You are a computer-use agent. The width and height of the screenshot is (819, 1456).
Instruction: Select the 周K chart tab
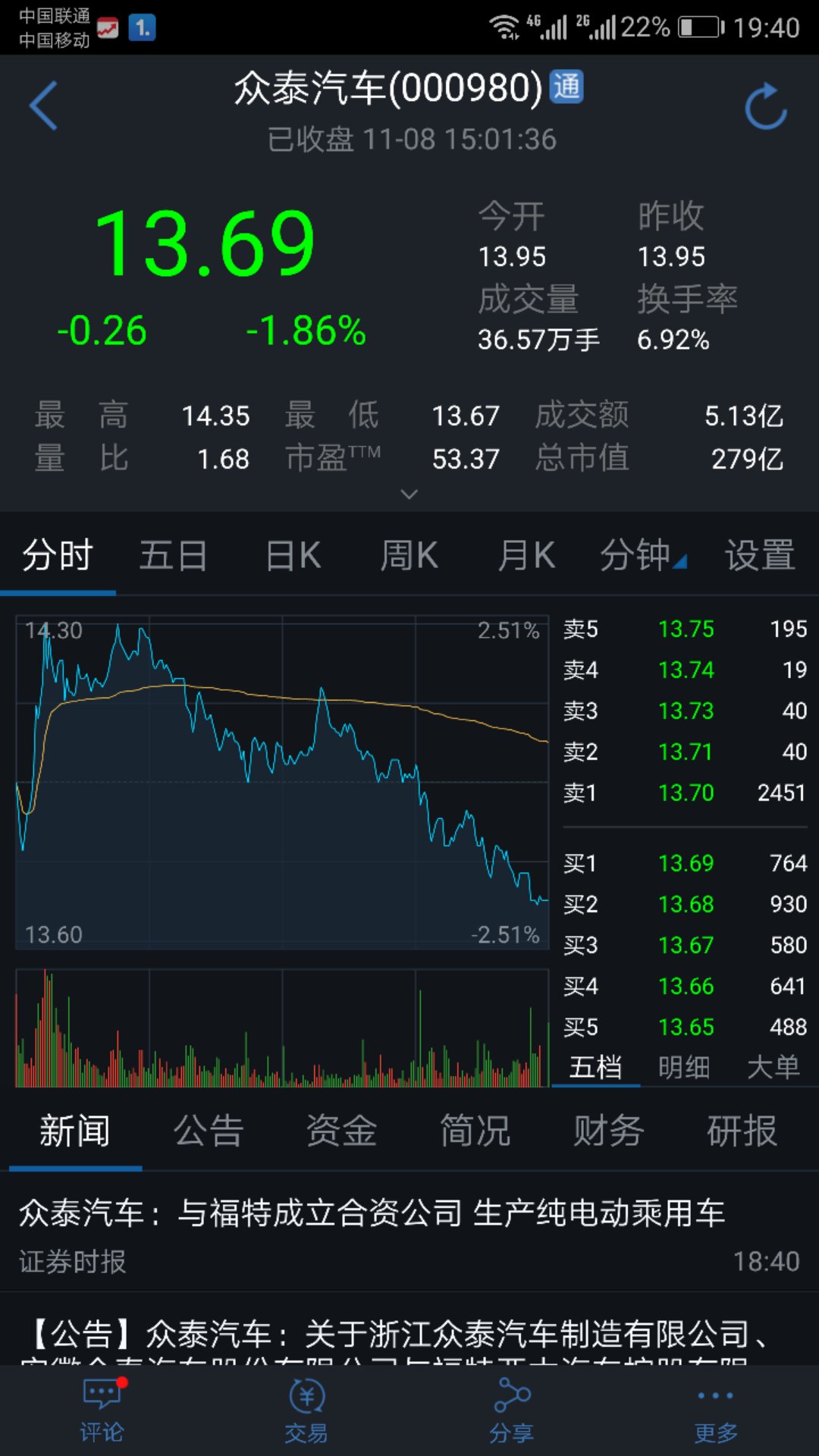coord(409,556)
